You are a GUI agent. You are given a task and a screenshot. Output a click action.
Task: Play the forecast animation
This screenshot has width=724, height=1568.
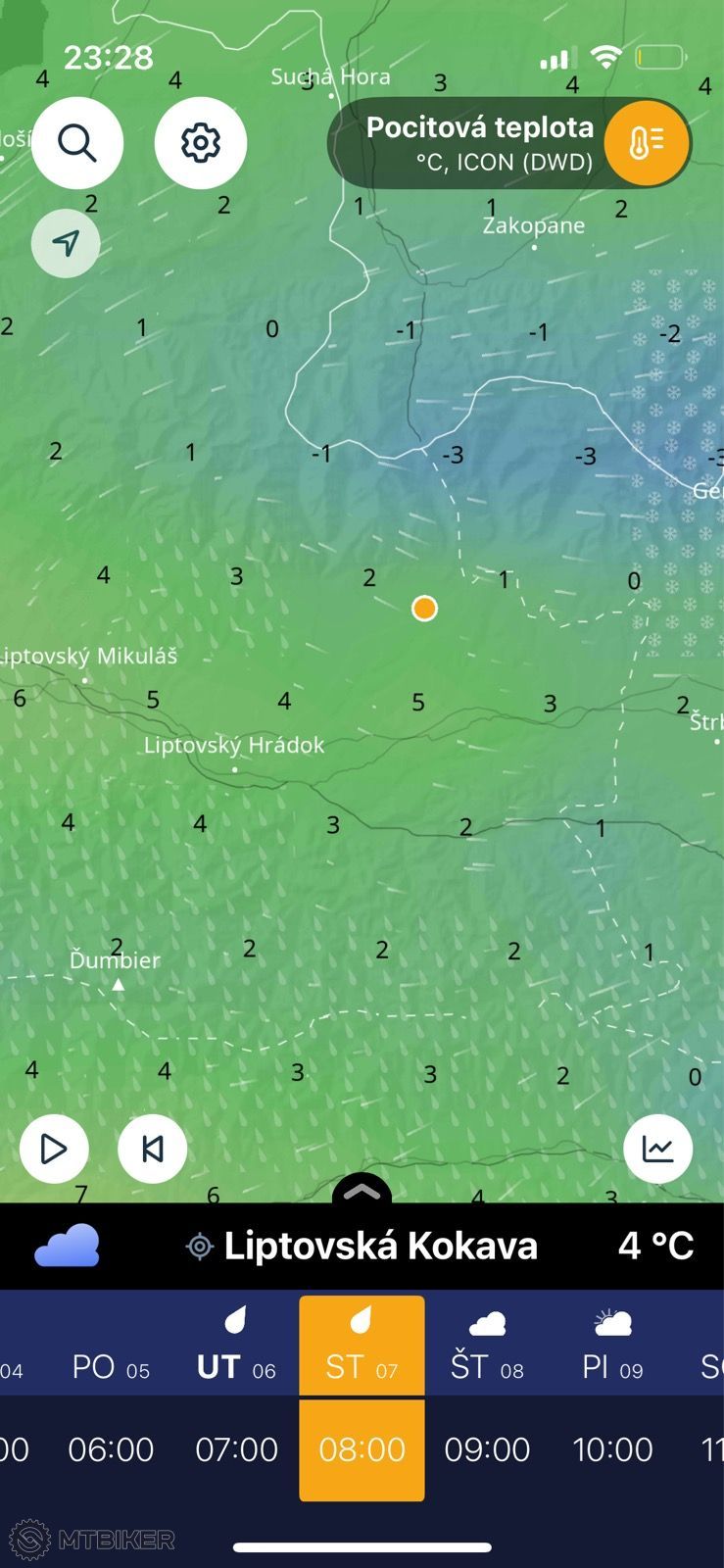click(54, 1149)
